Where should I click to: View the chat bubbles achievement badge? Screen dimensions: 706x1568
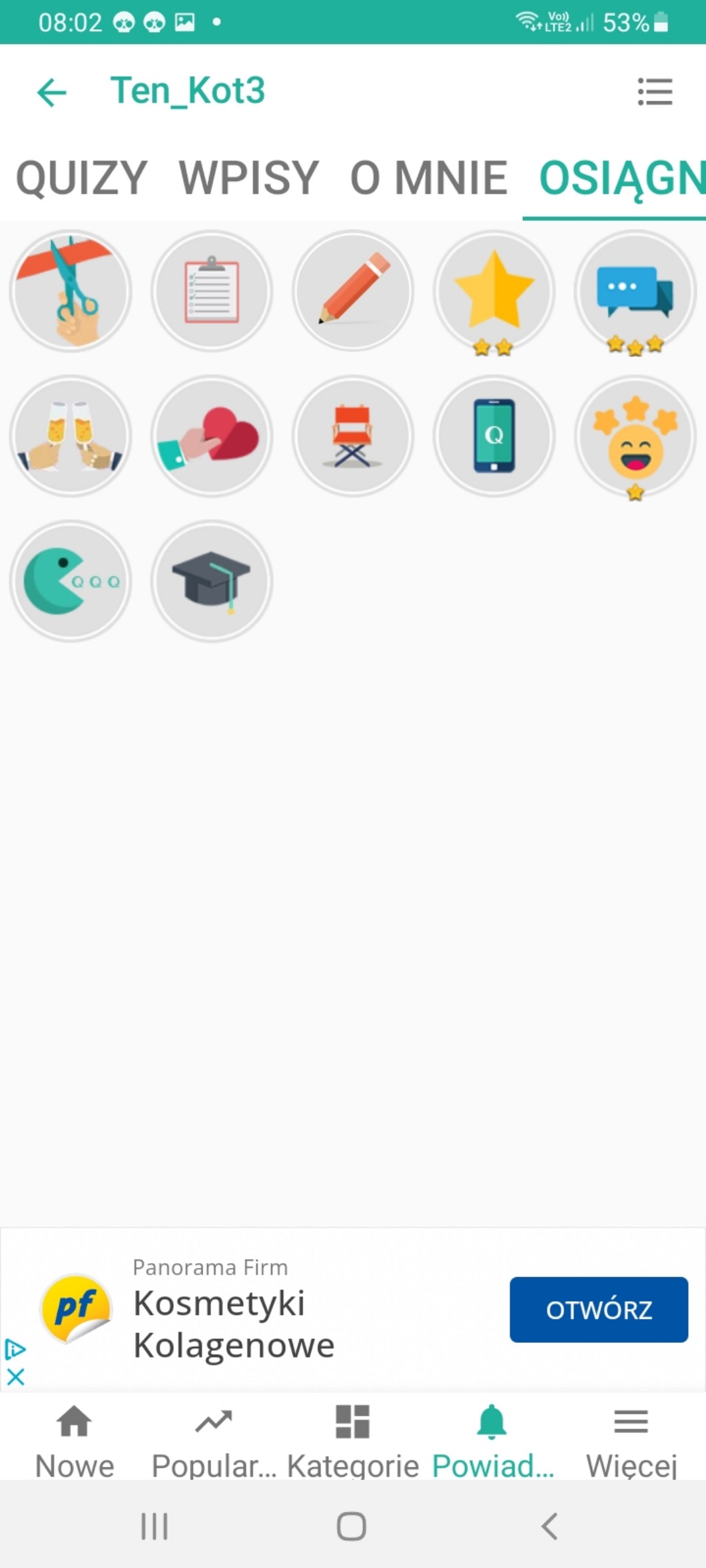635,290
